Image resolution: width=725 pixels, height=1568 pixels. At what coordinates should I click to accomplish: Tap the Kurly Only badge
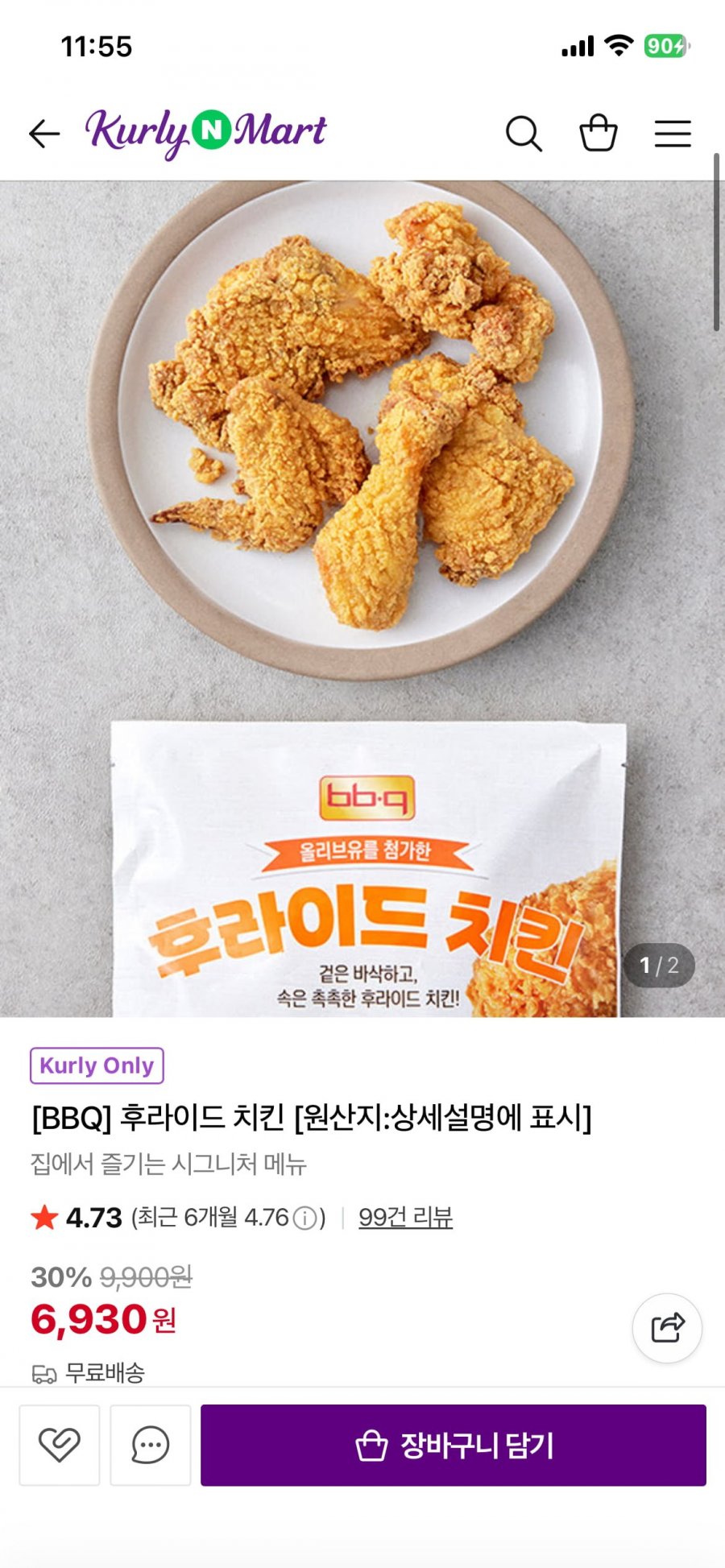pos(95,1065)
